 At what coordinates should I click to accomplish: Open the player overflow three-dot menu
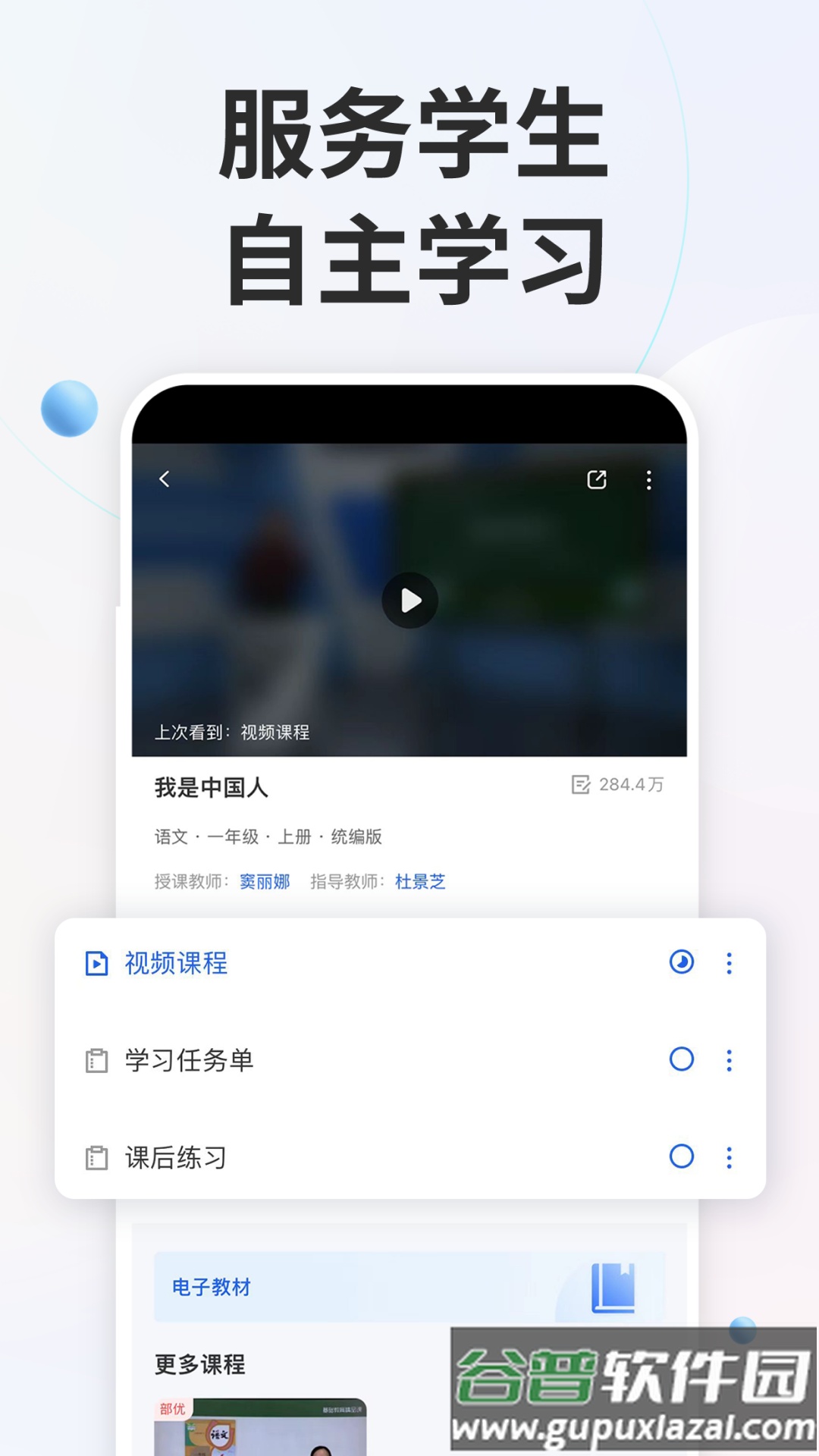click(x=649, y=480)
